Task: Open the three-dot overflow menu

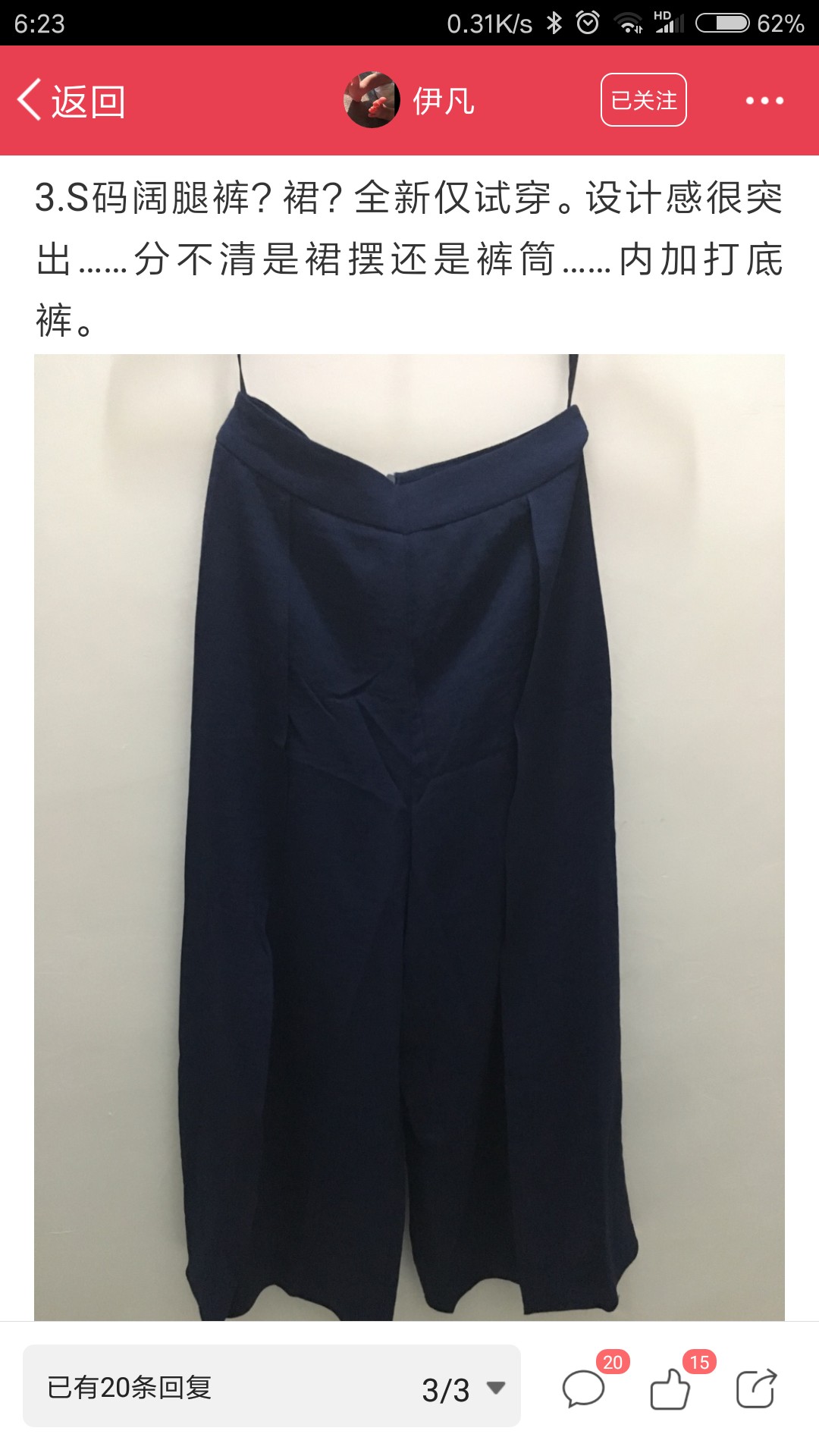Action: pos(764,101)
